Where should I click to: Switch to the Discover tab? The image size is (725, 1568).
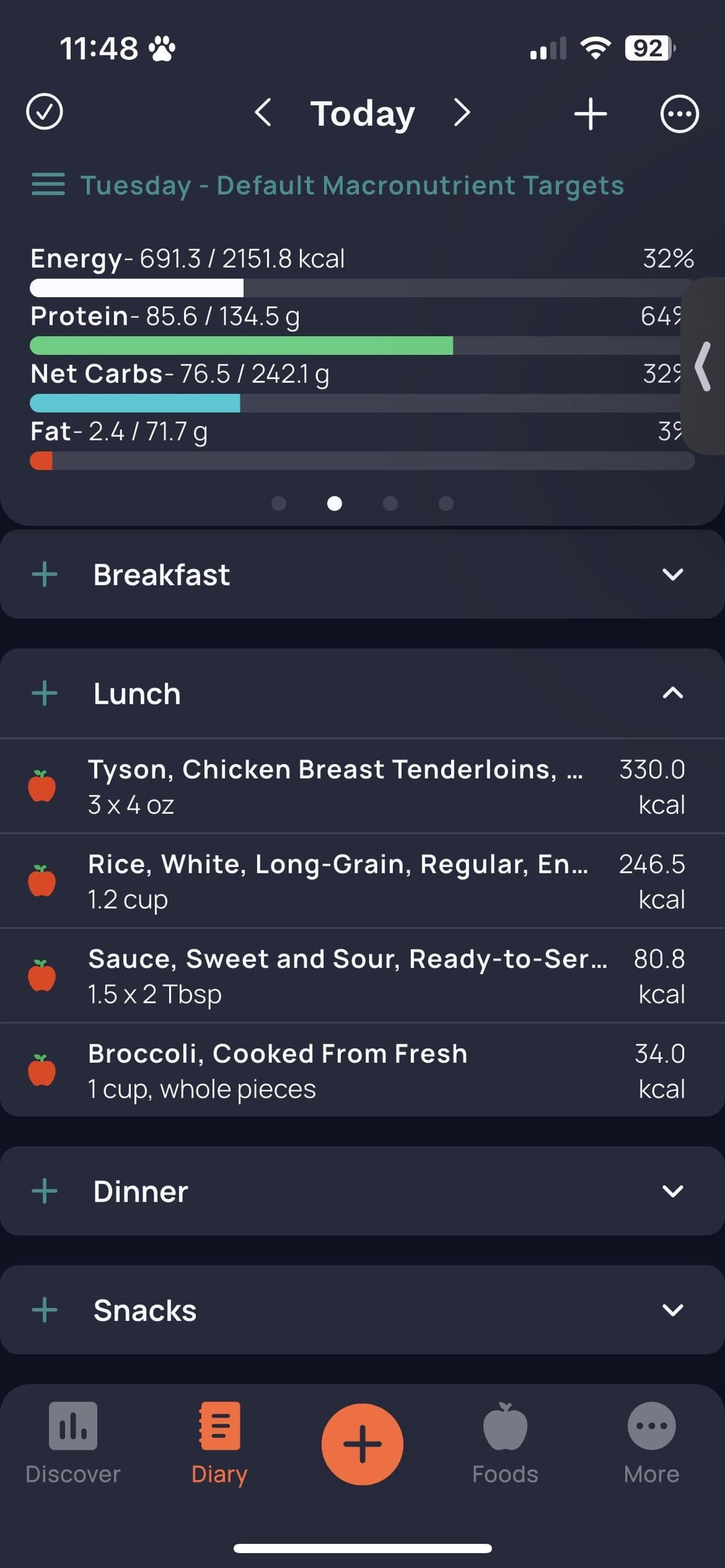[72, 1443]
